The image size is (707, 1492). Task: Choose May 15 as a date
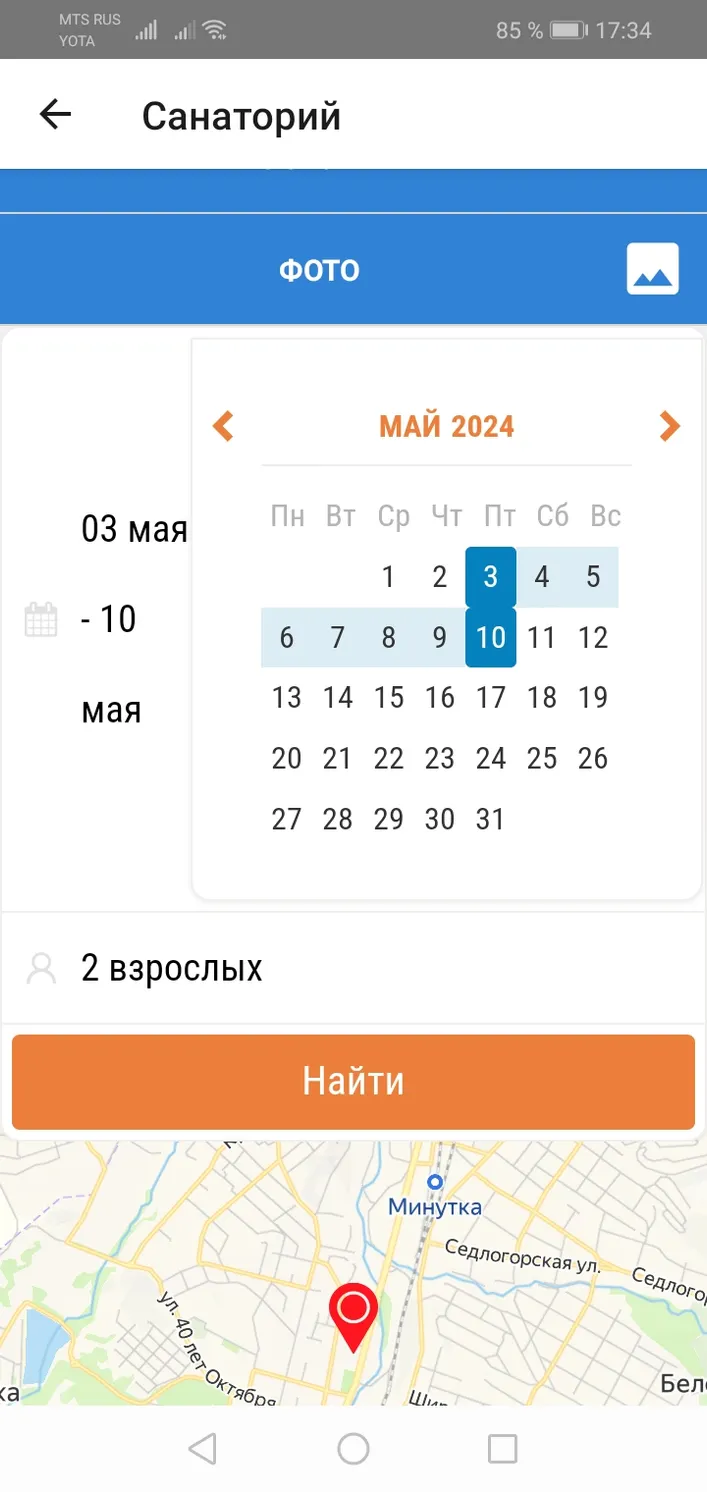click(389, 697)
